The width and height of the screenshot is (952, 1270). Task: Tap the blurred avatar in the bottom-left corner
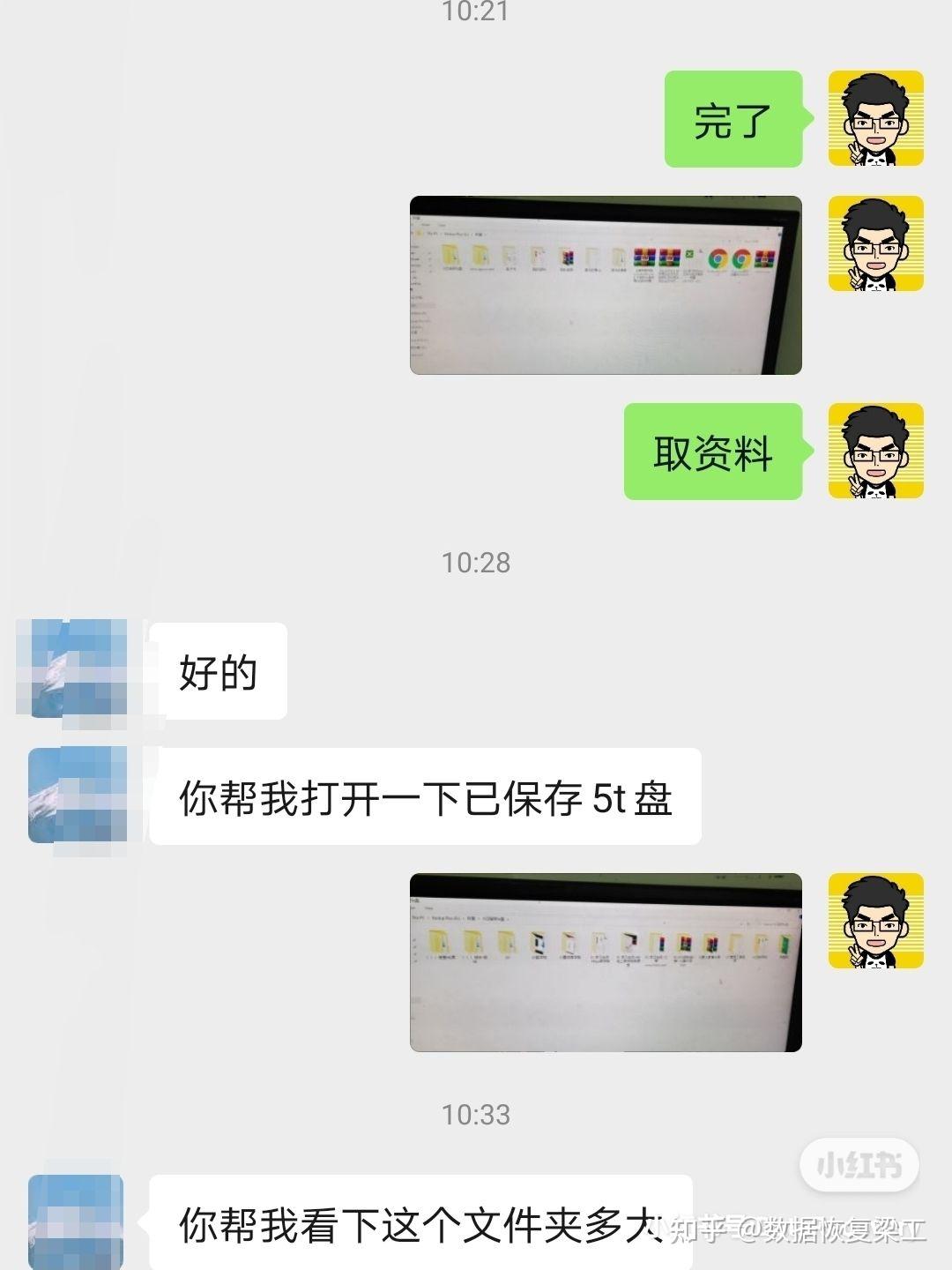(x=75, y=1226)
